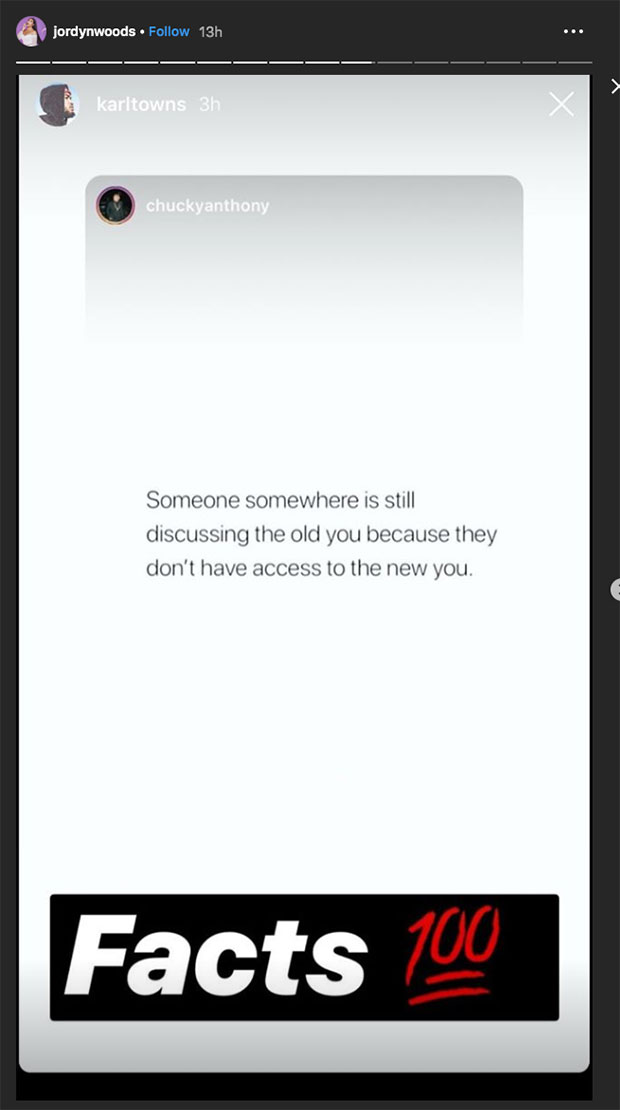Open the jordynwoods username link
Viewport: 620px width, 1110px height.
(94, 31)
